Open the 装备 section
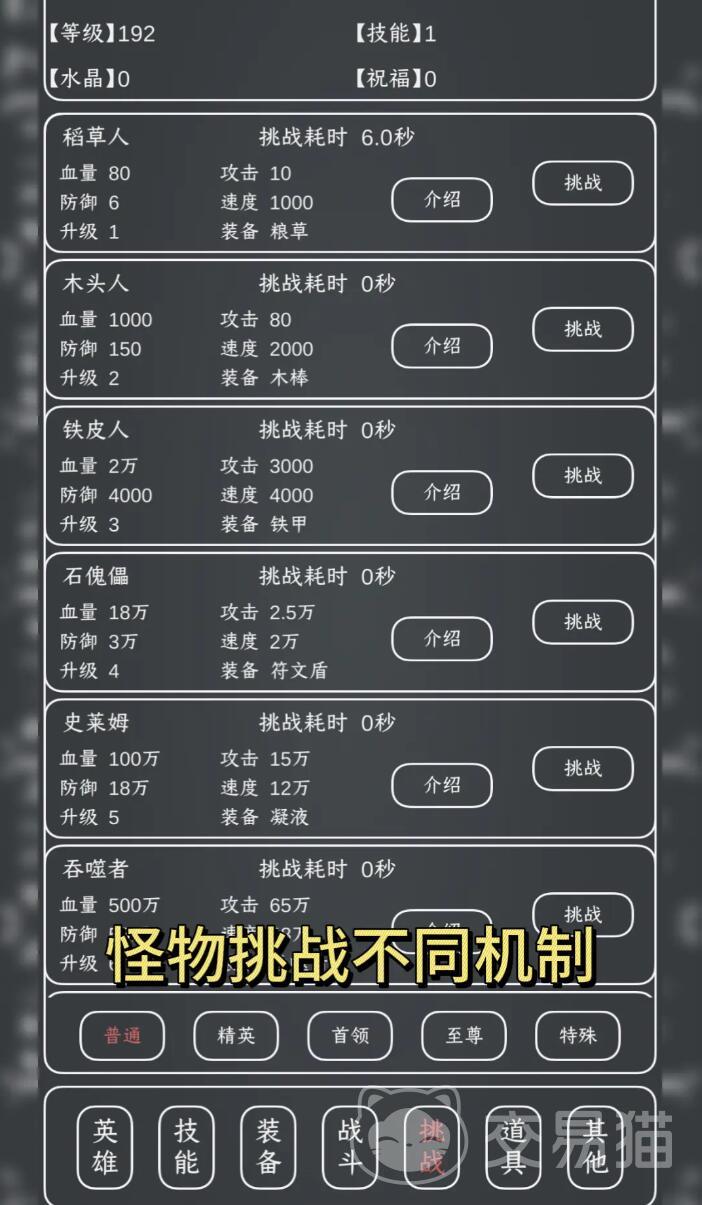 click(268, 1146)
